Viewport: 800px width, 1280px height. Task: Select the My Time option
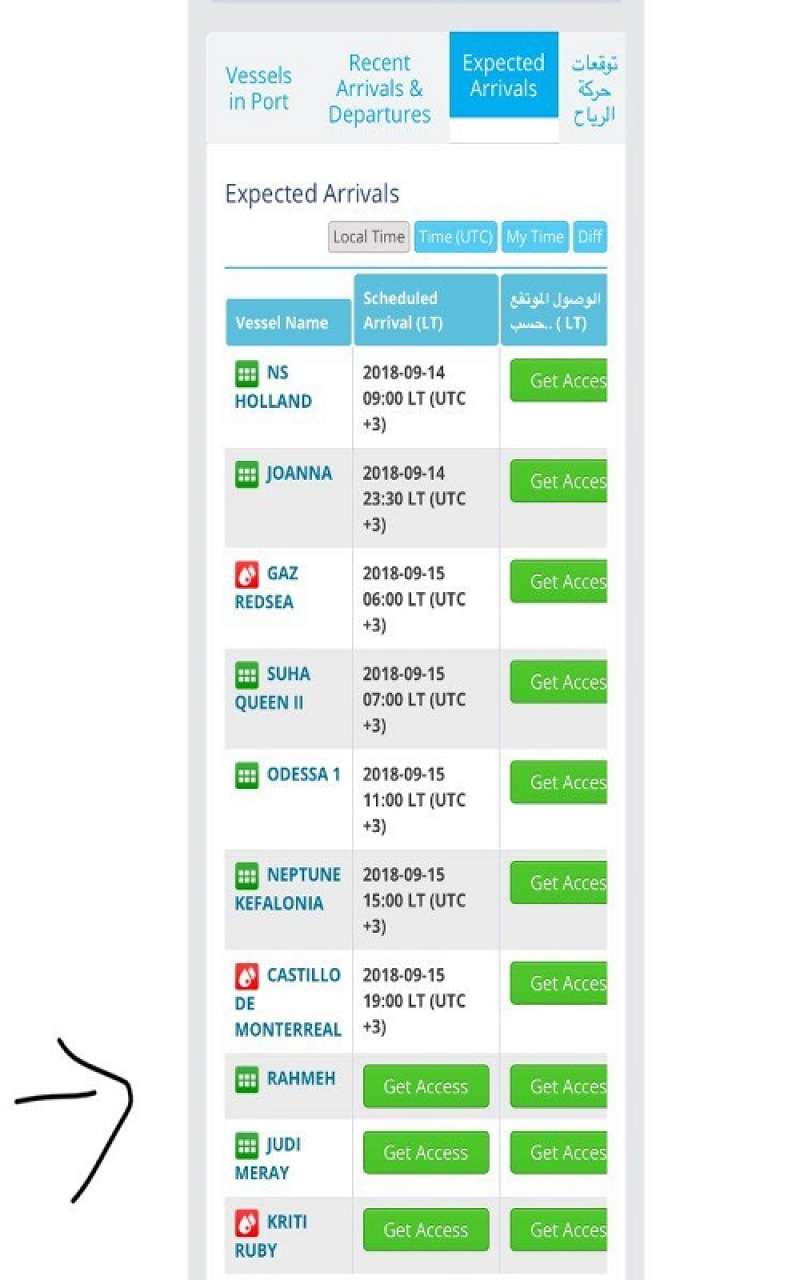click(535, 237)
